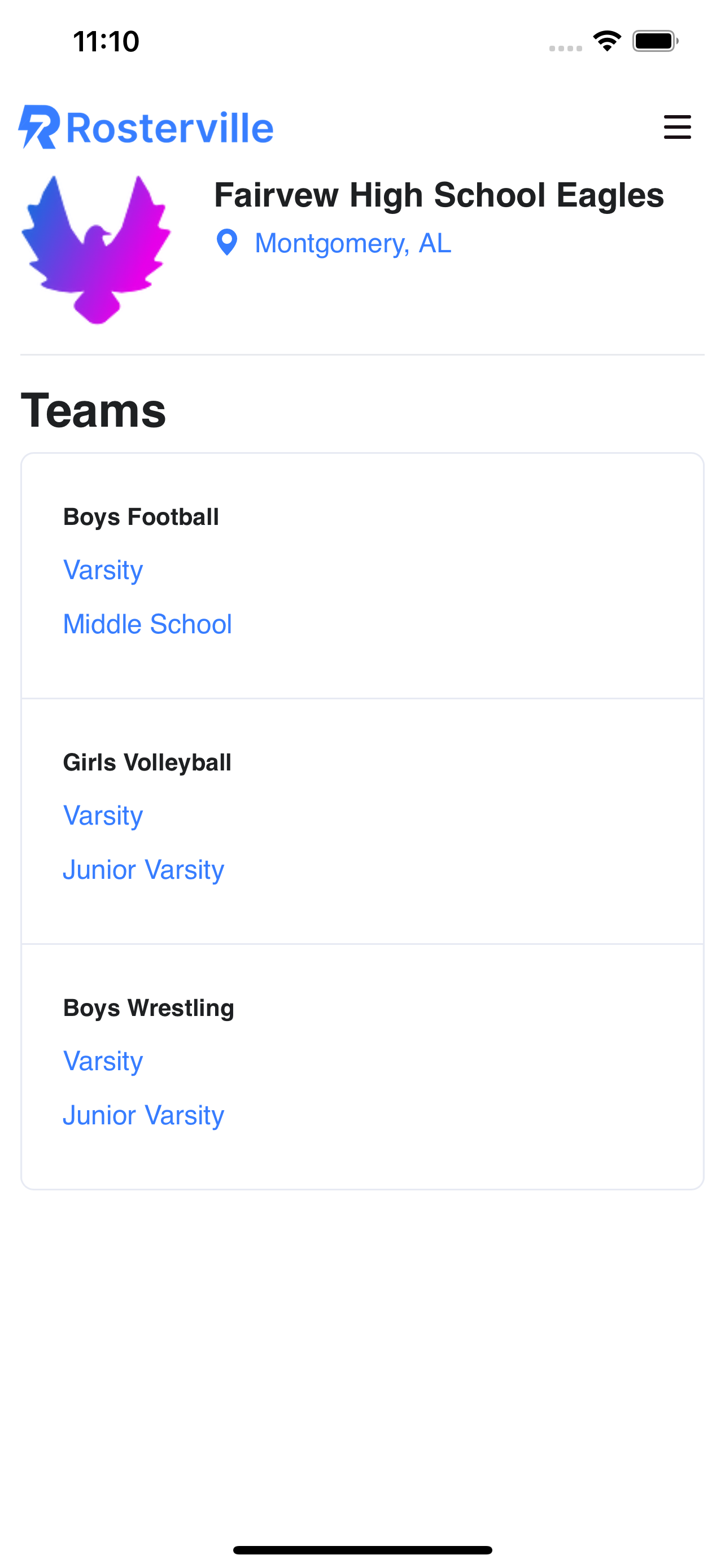Select Boys Wrestling Varsity team
Screen dimensions: 725x1568
[103, 1061]
